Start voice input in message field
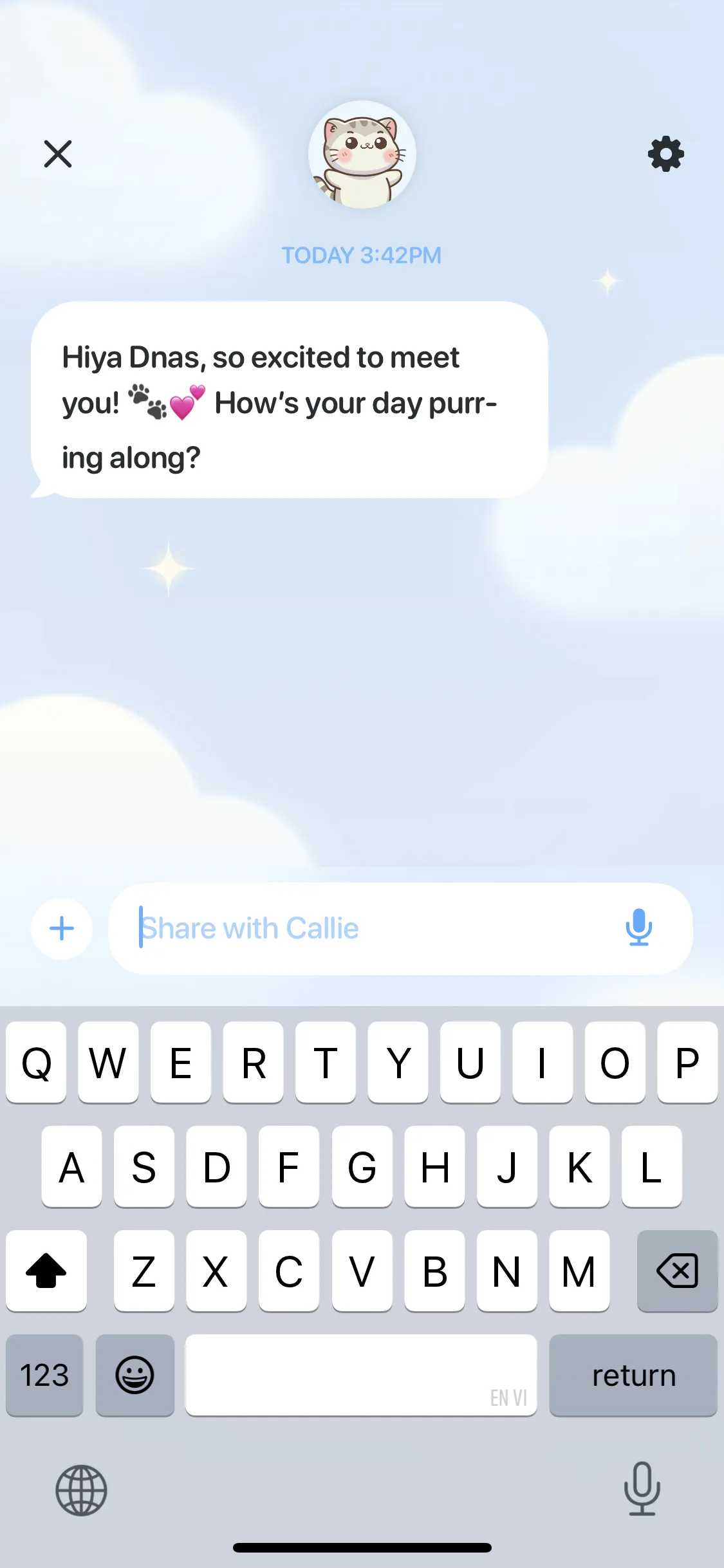 [639, 928]
